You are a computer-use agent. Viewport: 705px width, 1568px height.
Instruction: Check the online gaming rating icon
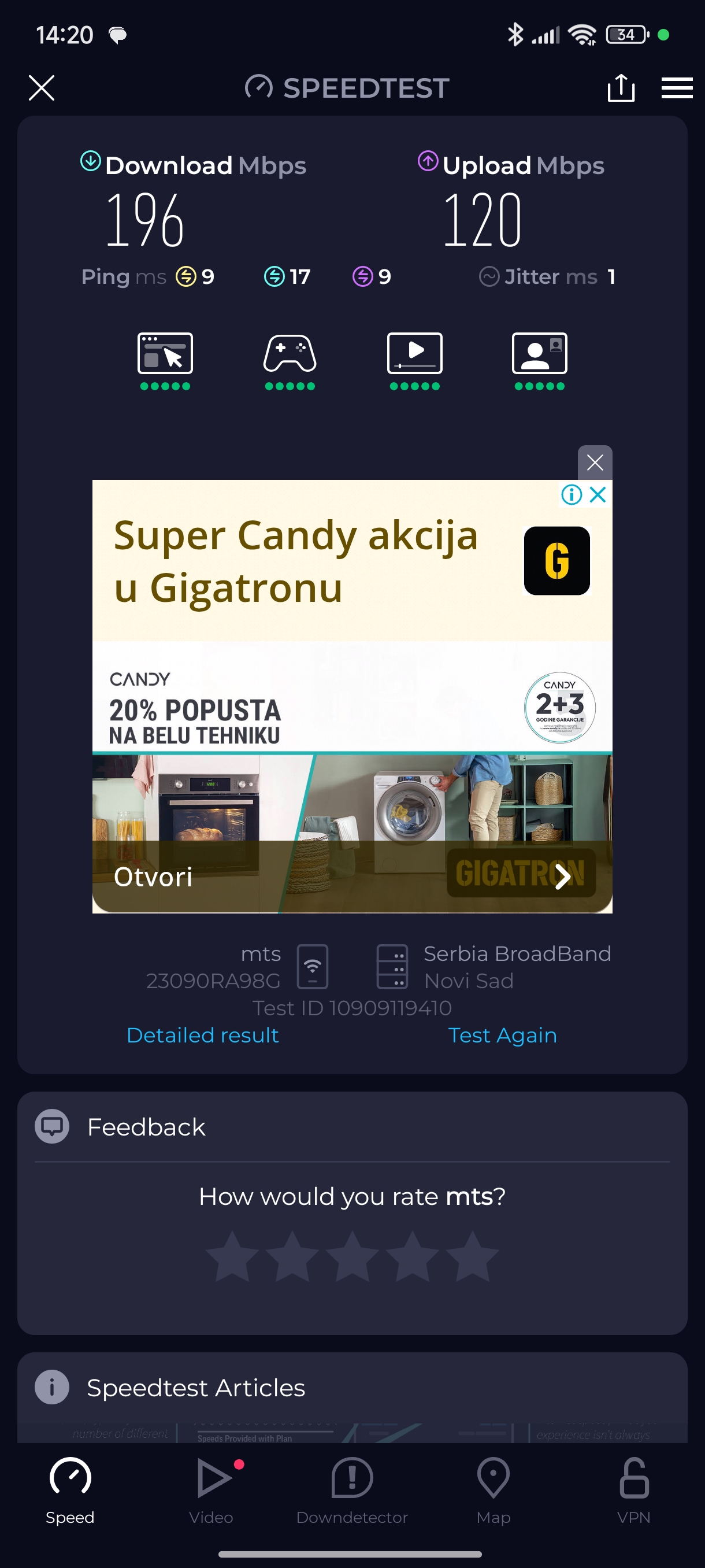pos(290,354)
